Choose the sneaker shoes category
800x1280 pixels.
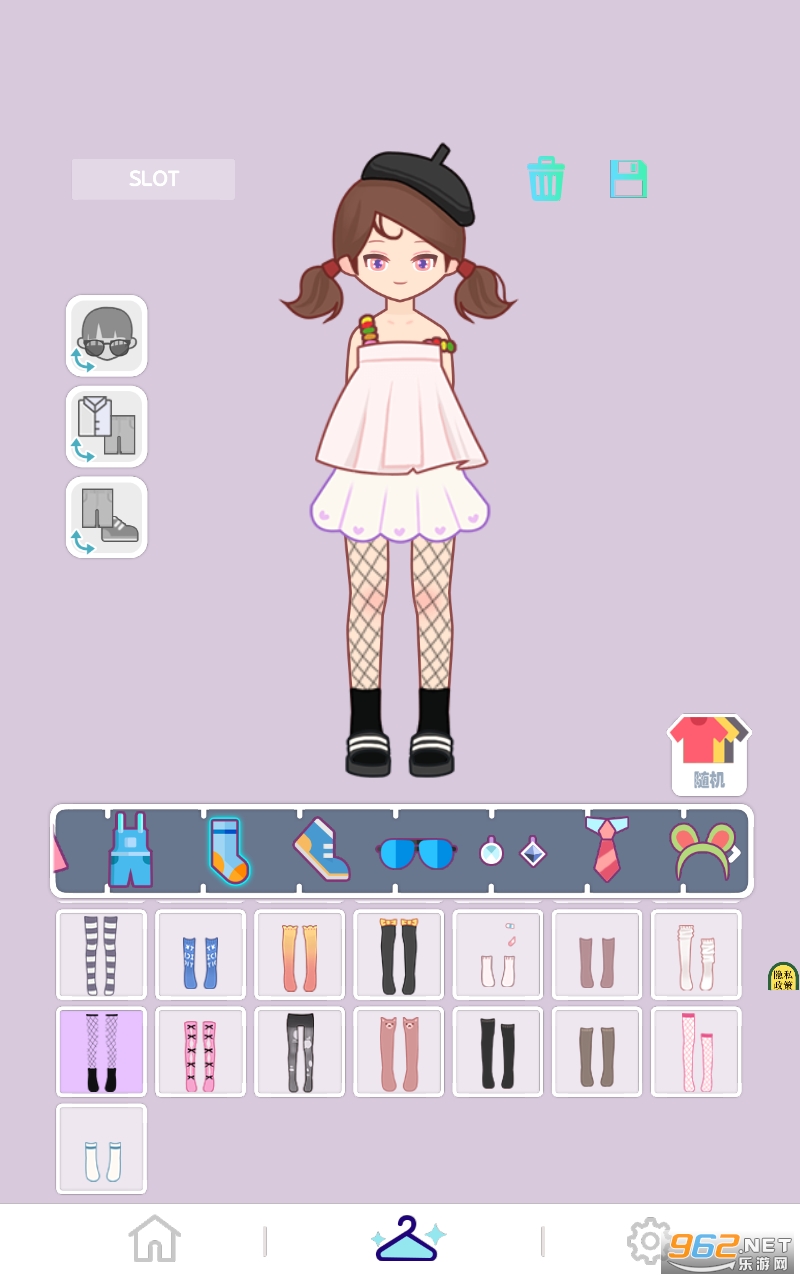(x=322, y=850)
